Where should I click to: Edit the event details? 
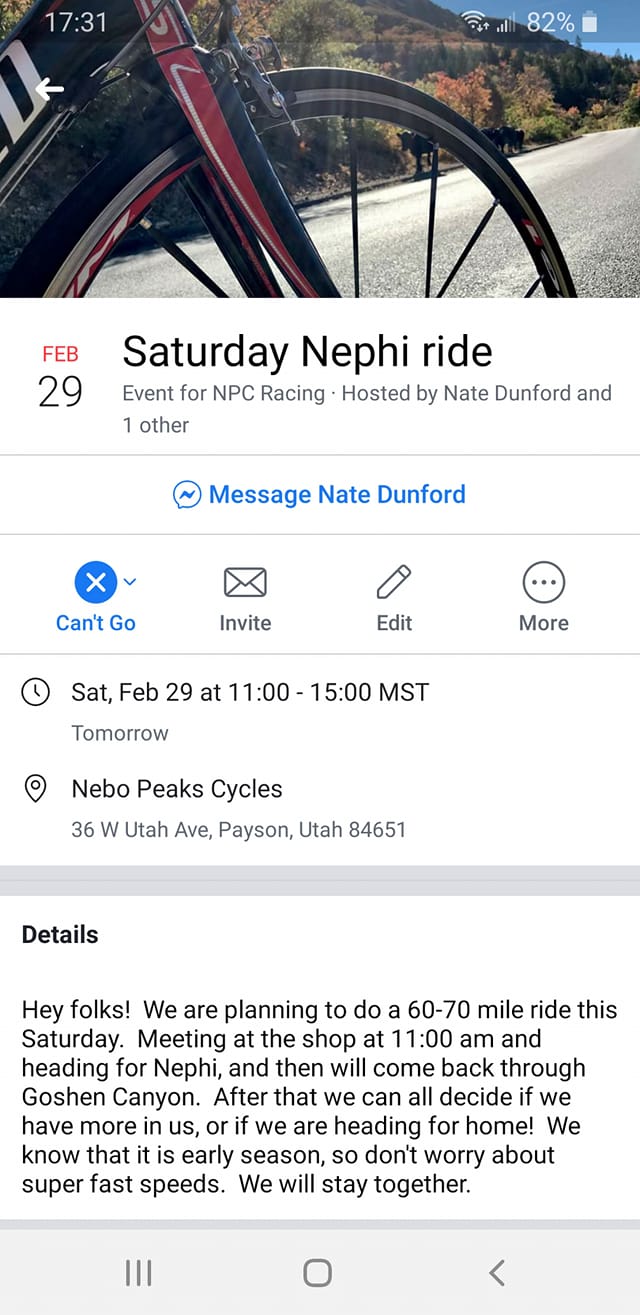(x=394, y=596)
